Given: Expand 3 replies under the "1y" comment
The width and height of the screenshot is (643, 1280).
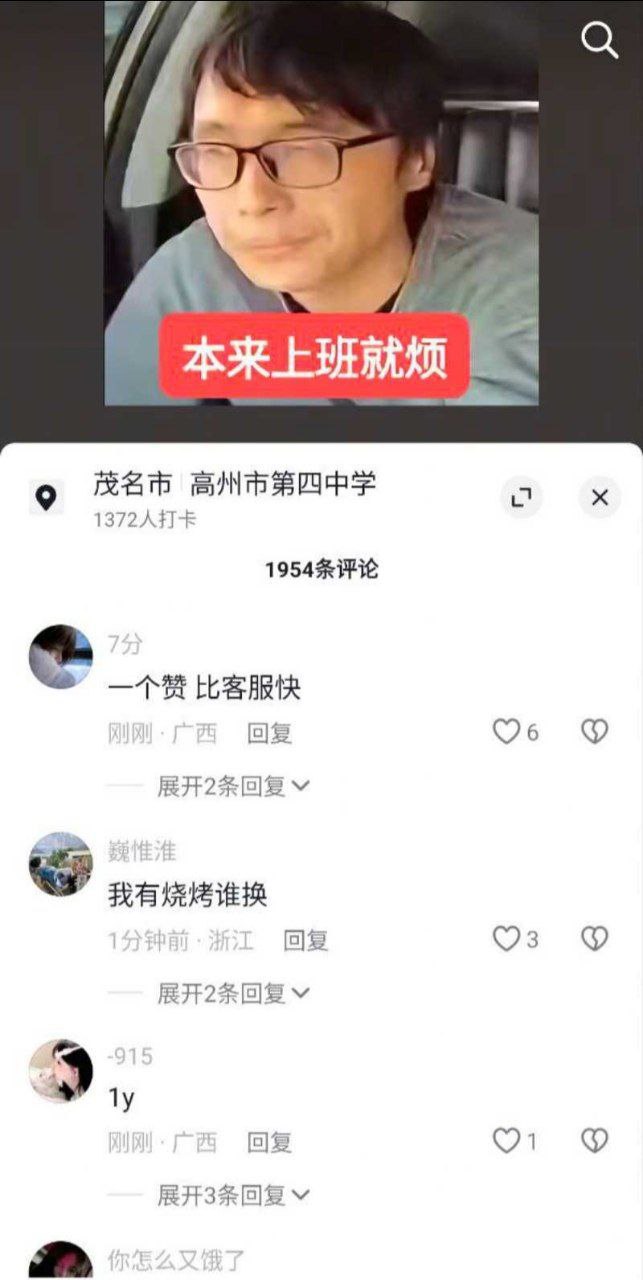Looking at the screenshot, I should point(233,1194).
